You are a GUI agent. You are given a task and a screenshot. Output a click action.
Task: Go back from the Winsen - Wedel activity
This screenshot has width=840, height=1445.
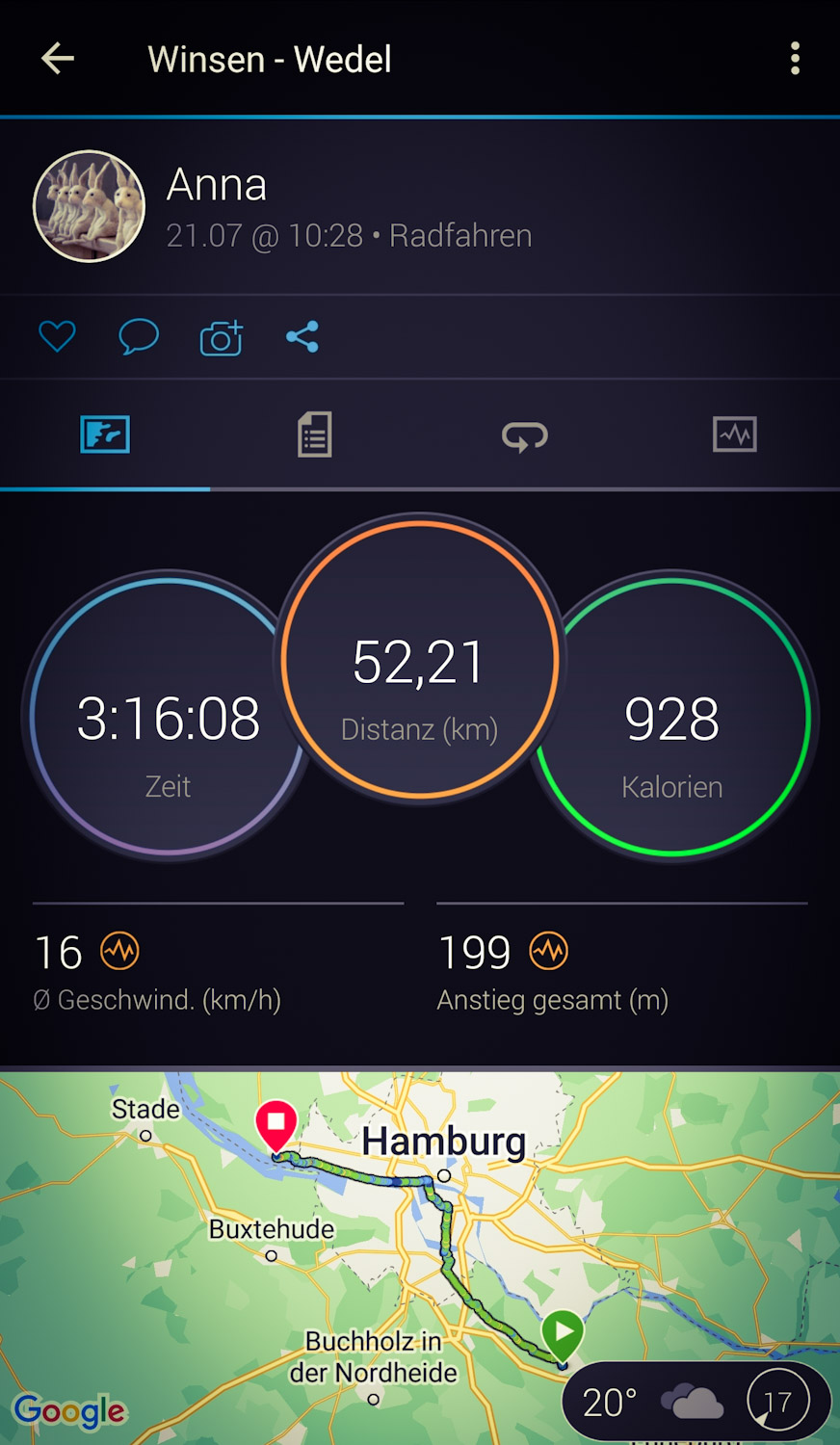(x=58, y=59)
